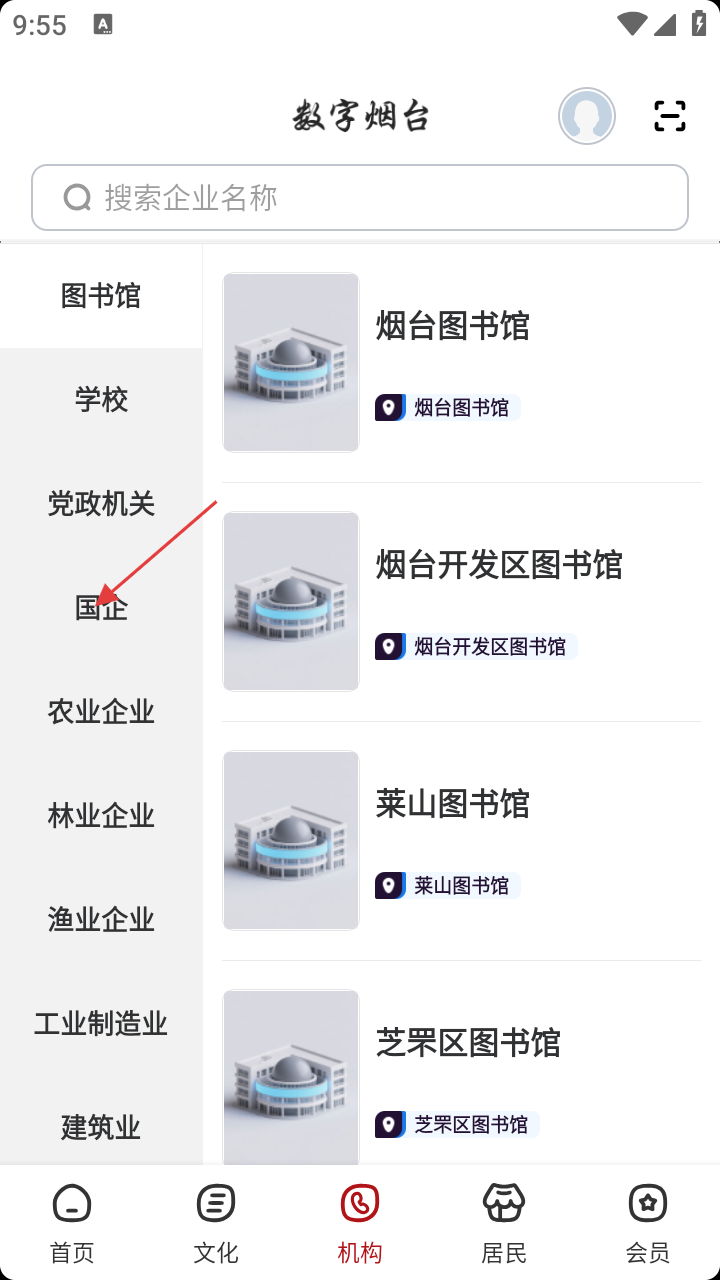Show the 农业企业 category
The height and width of the screenshot is (1280, 720).
[x=101, y=712]
